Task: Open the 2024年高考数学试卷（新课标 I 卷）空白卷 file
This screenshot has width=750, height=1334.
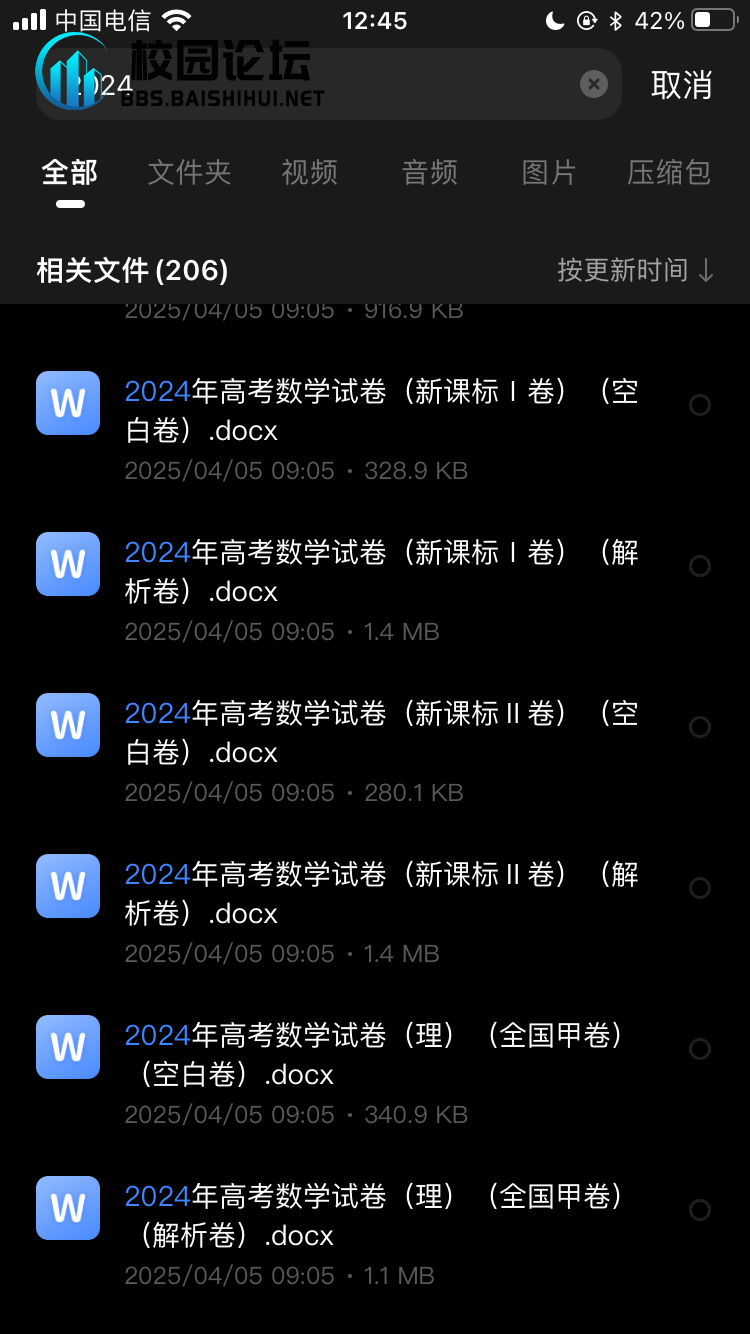Action: click(380, 410)
